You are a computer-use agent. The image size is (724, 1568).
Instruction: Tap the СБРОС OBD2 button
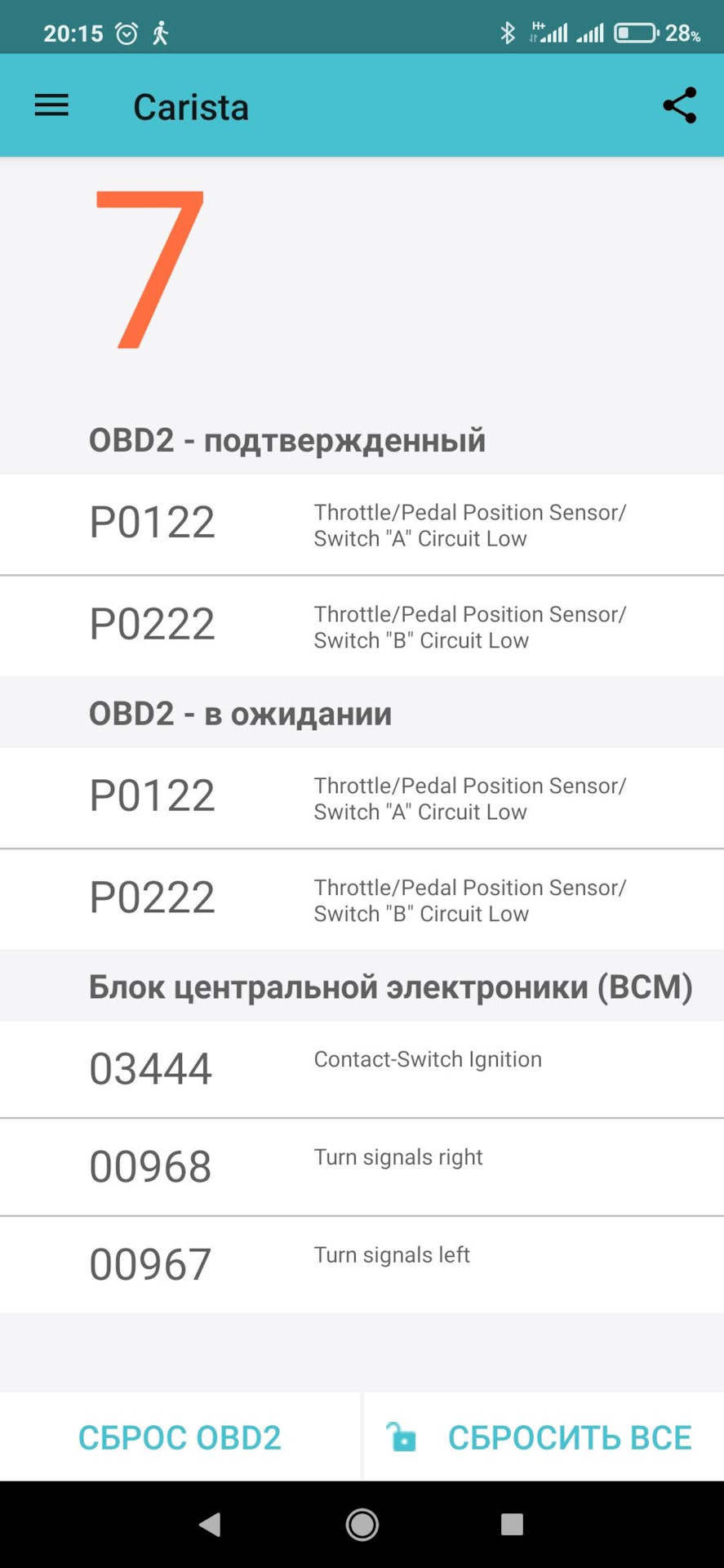point(180,1437)
